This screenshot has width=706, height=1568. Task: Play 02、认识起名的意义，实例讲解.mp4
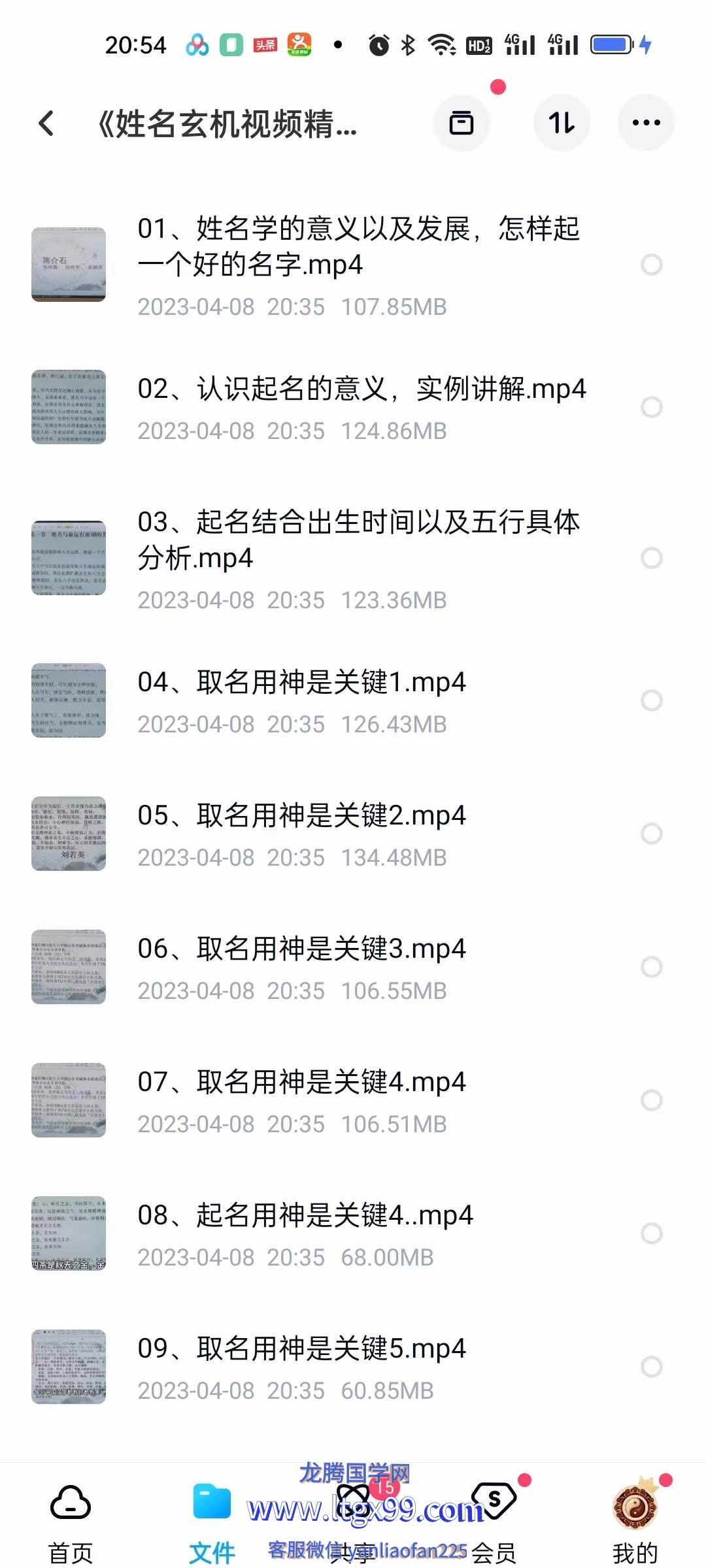(361, 389)
